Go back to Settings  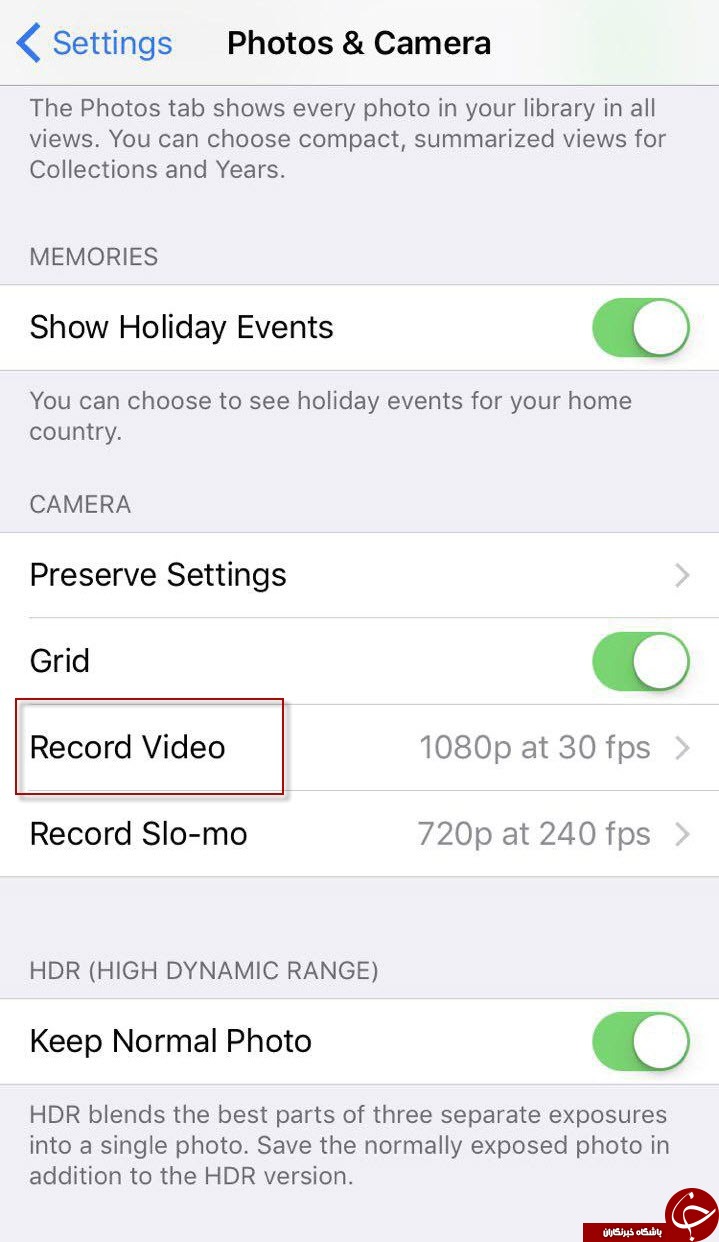point(95,44)
